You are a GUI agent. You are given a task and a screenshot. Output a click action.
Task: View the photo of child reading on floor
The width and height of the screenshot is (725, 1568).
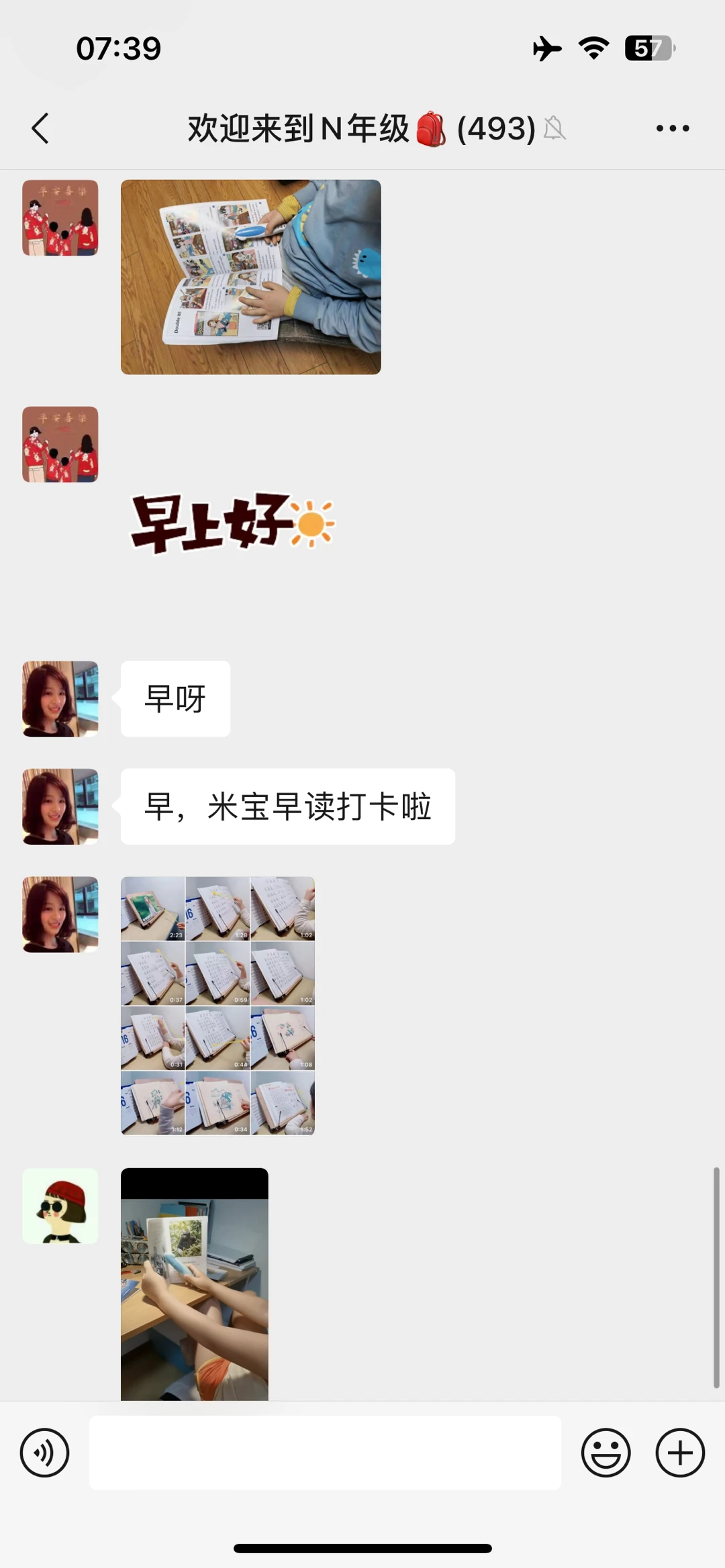(x=250, y=276)
